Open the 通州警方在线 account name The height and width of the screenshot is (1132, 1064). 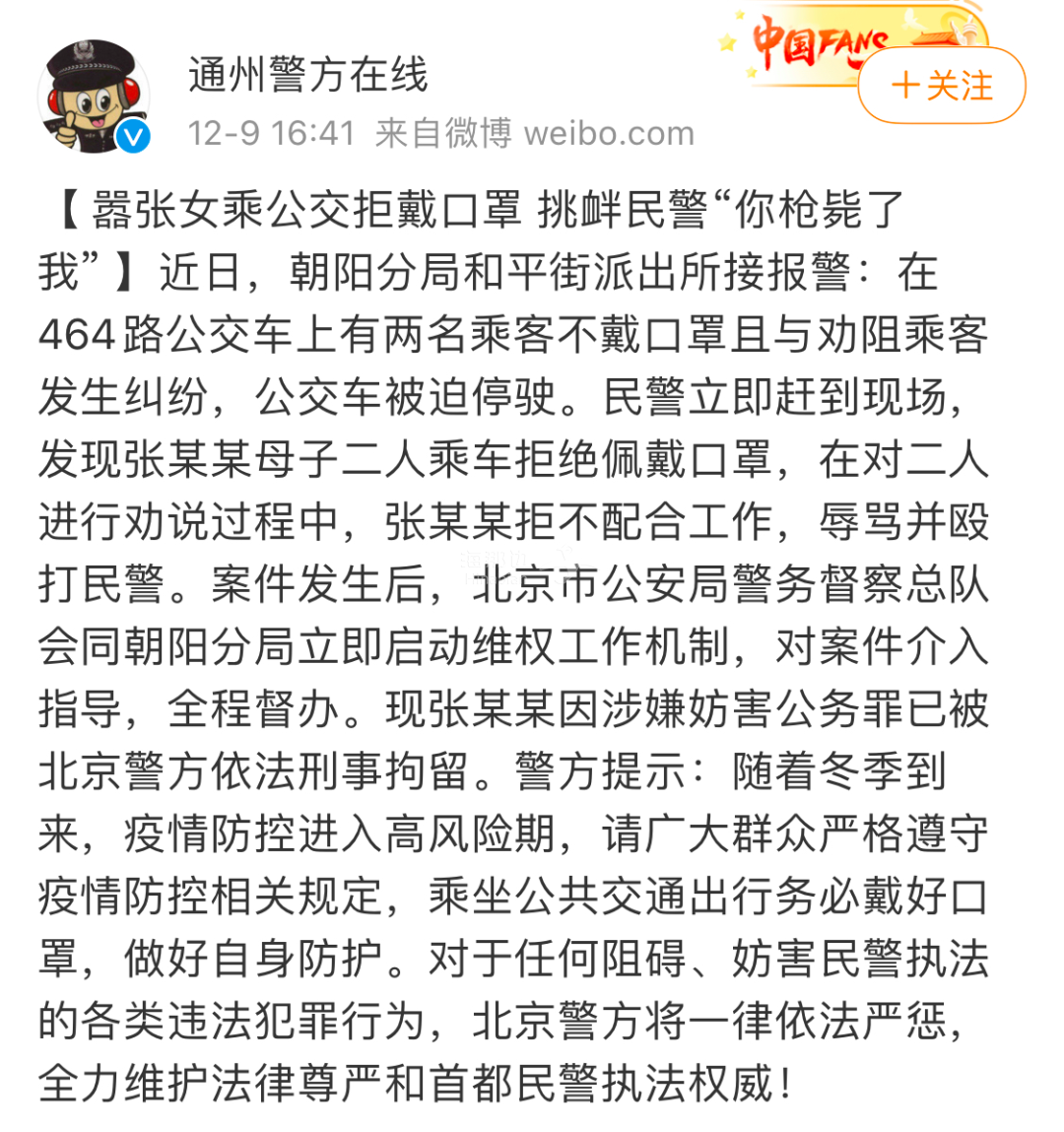click(307, 75)
